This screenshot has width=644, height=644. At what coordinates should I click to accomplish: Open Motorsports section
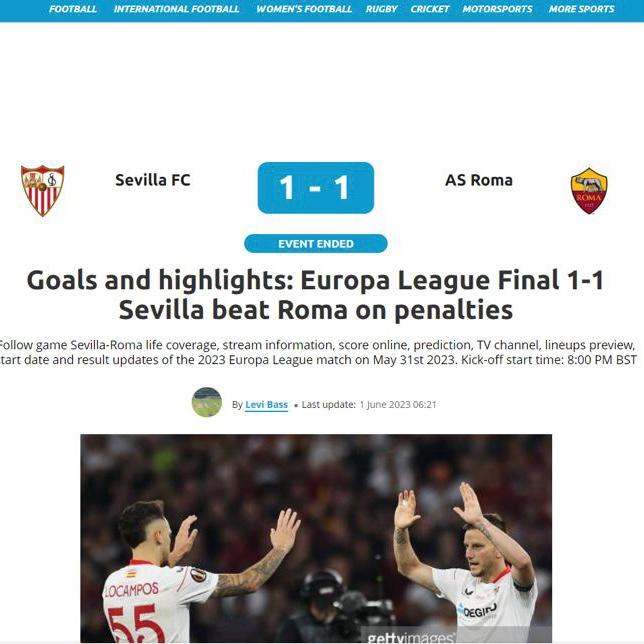point(497,9)
